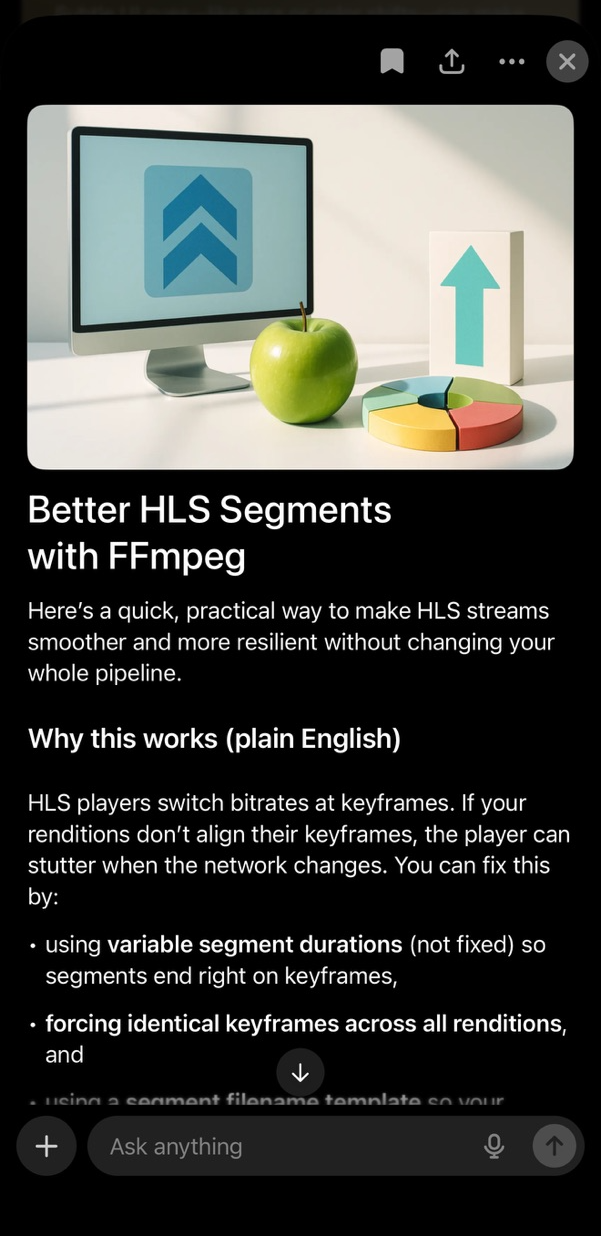Open the plus attachment menu
601x1236 pixels.
[x=46, y=1146]
